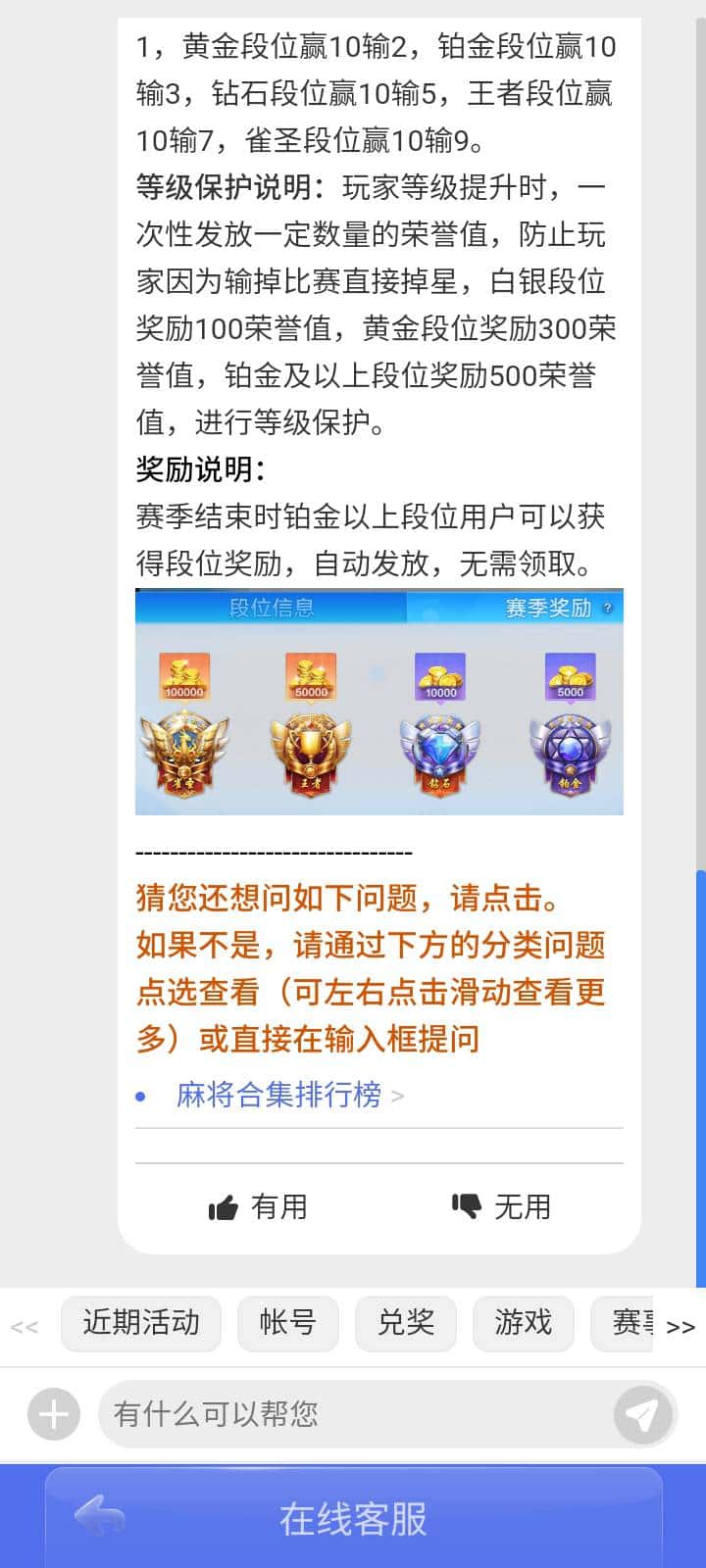Tap the paper plane send icon
Screen dimensions: 706x1568
(642, 1414)
